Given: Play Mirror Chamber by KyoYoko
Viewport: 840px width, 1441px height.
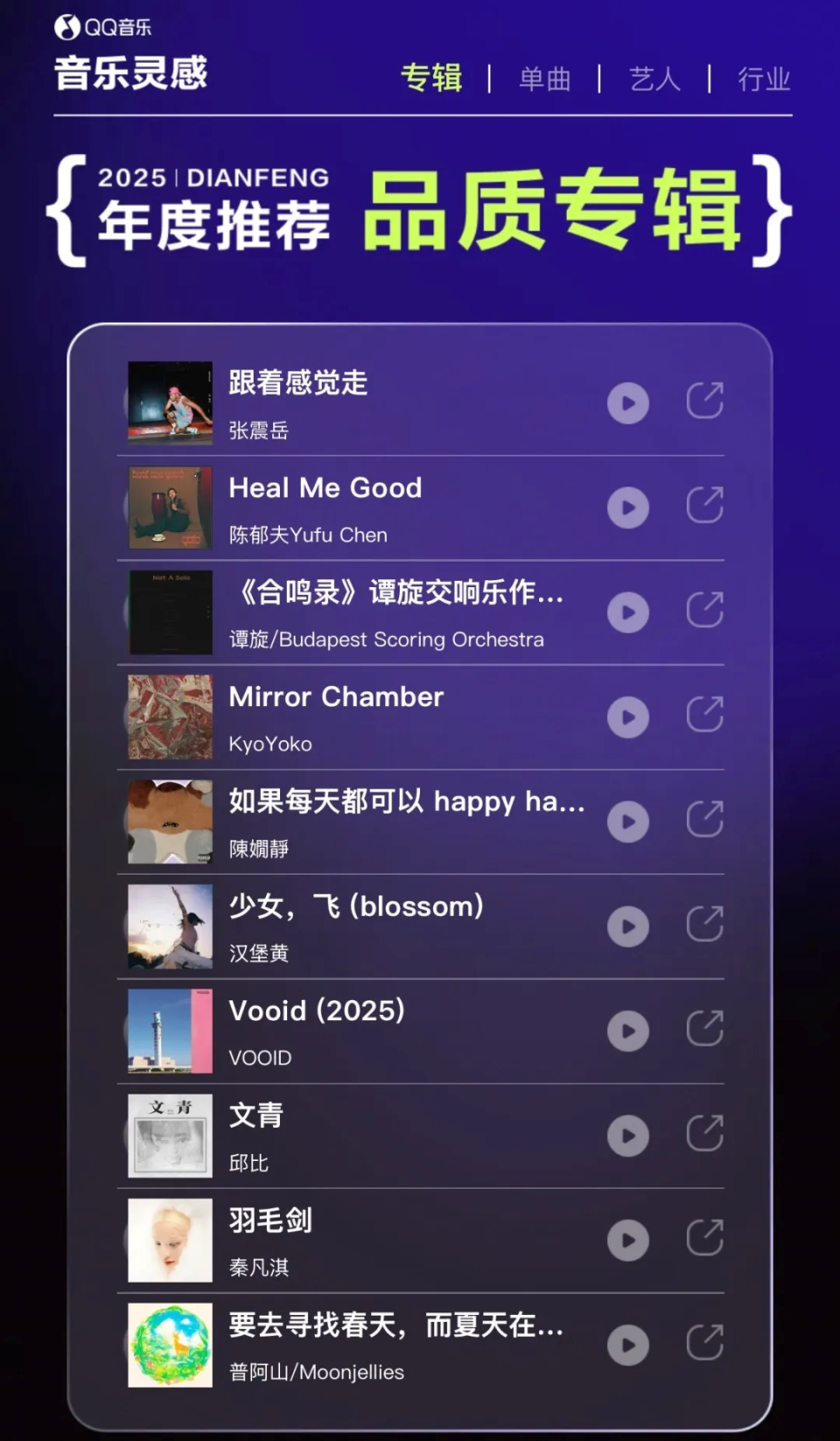Looking at the screenshot, I should [x=628, y=717].
